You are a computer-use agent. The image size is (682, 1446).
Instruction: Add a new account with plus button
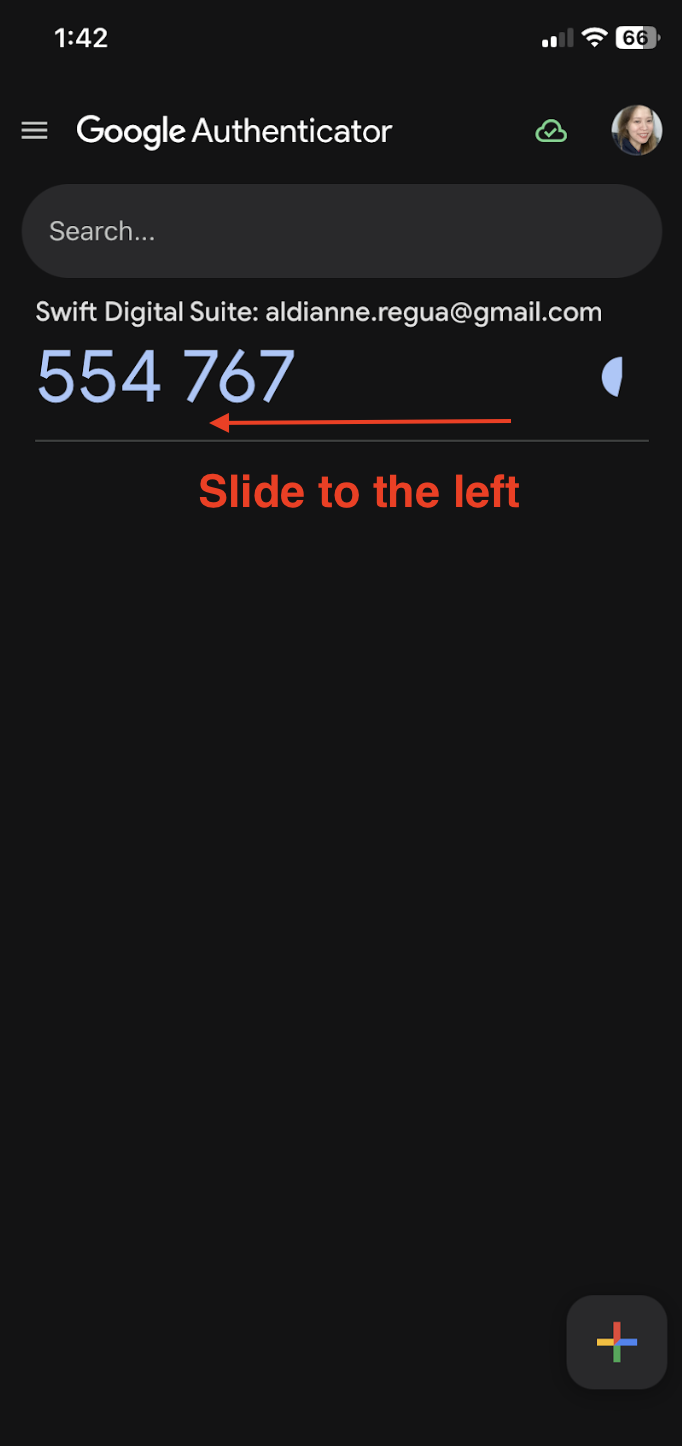coord(617,1342)
